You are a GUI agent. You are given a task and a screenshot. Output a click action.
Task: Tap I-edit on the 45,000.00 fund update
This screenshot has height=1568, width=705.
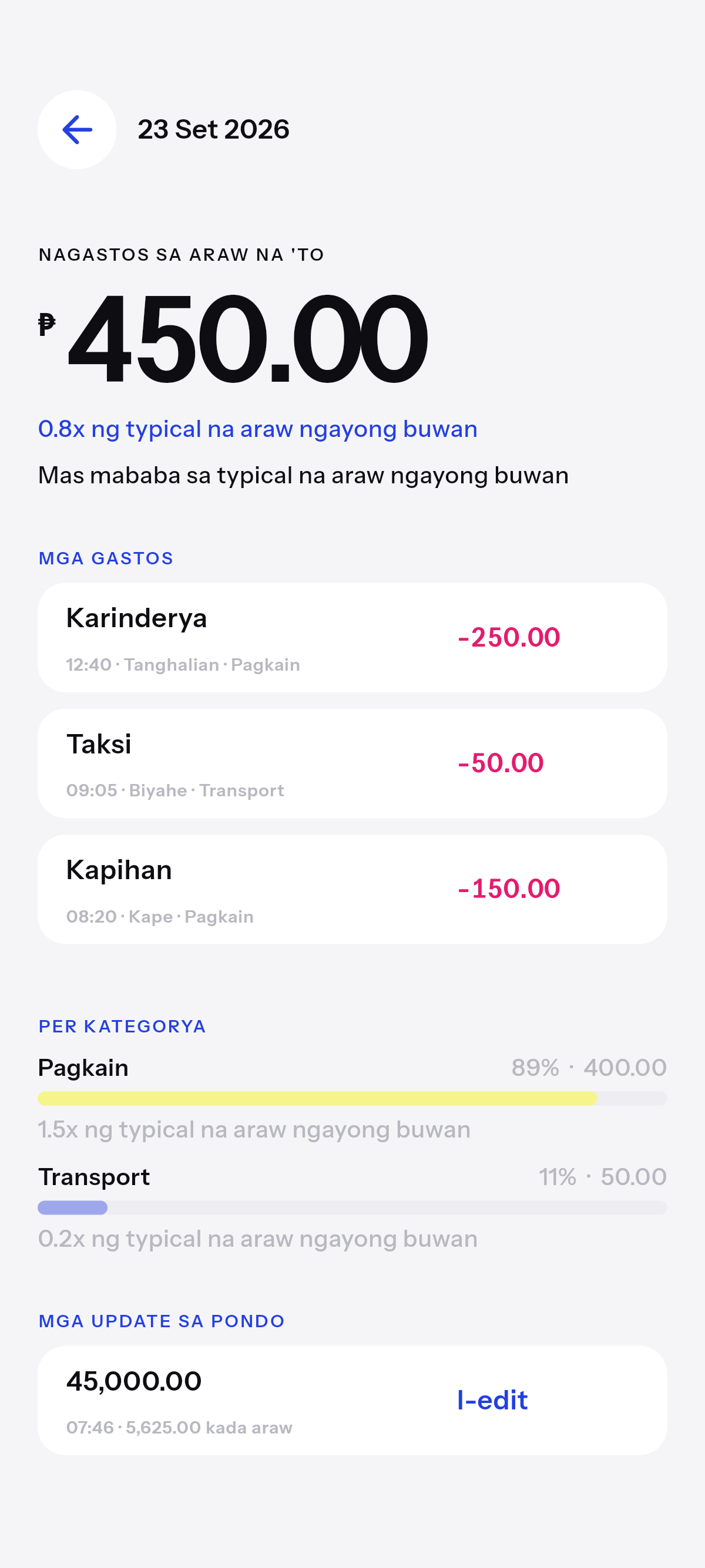point(492,1401)
